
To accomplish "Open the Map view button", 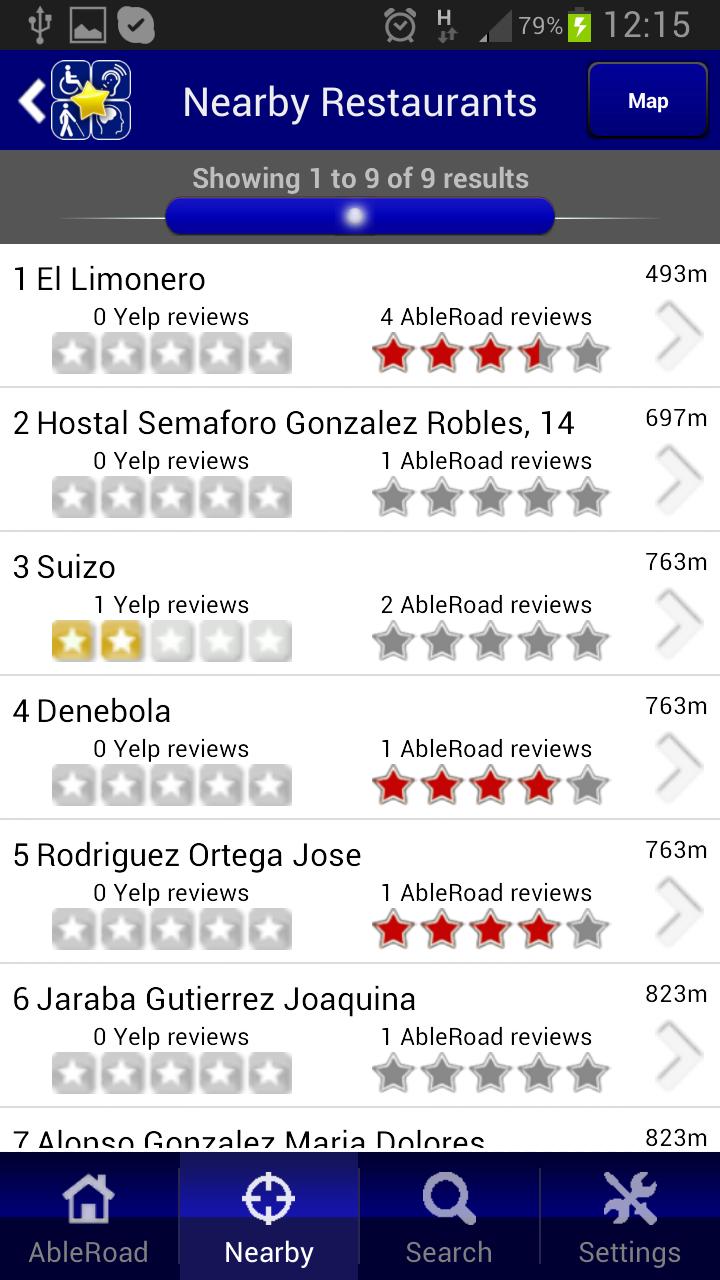I will coord(647,101).
